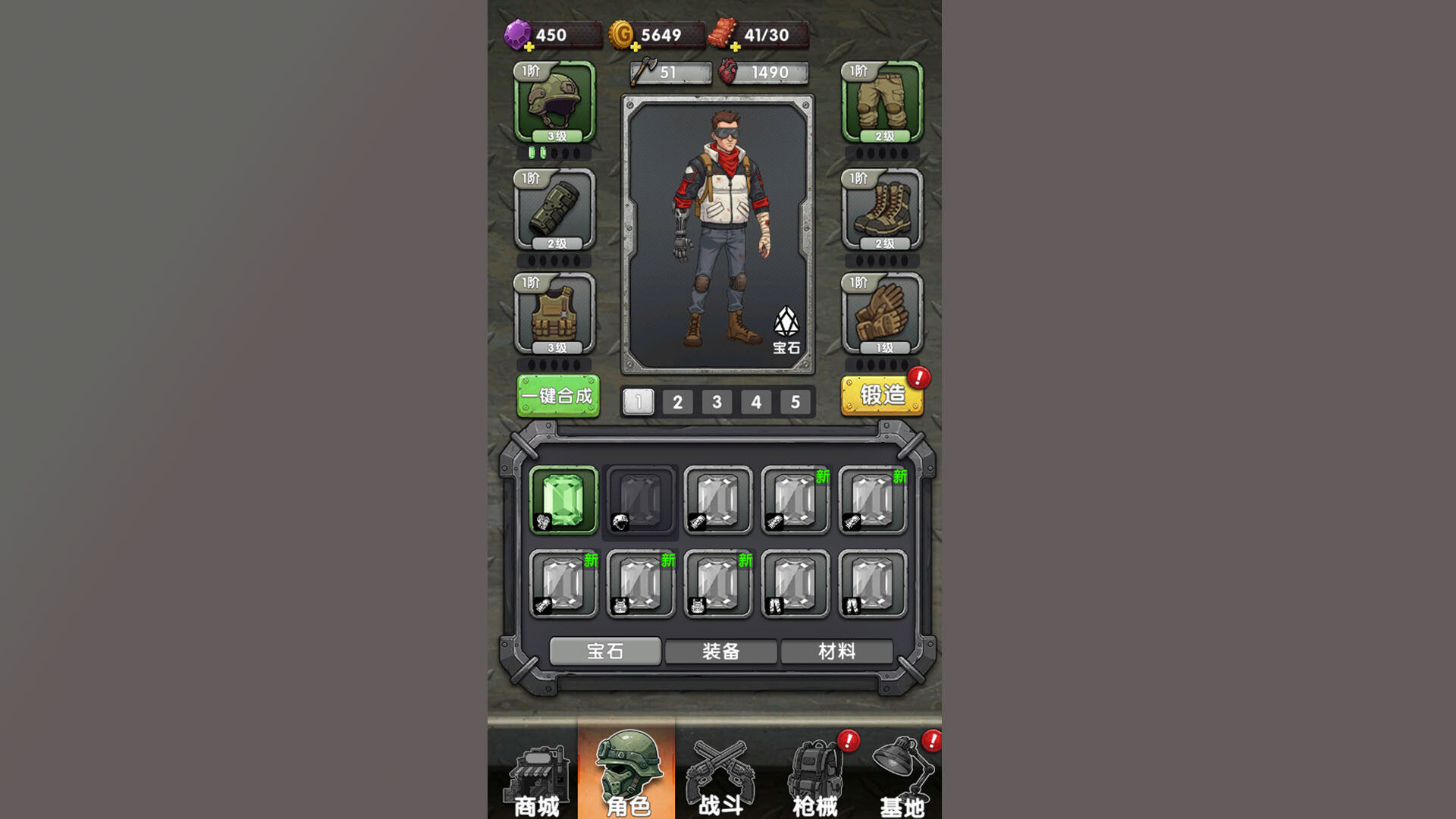Select the arm guard equipment slot
Image resolution: width=1456 pixels, height=819 pixels.
point(554,209)
